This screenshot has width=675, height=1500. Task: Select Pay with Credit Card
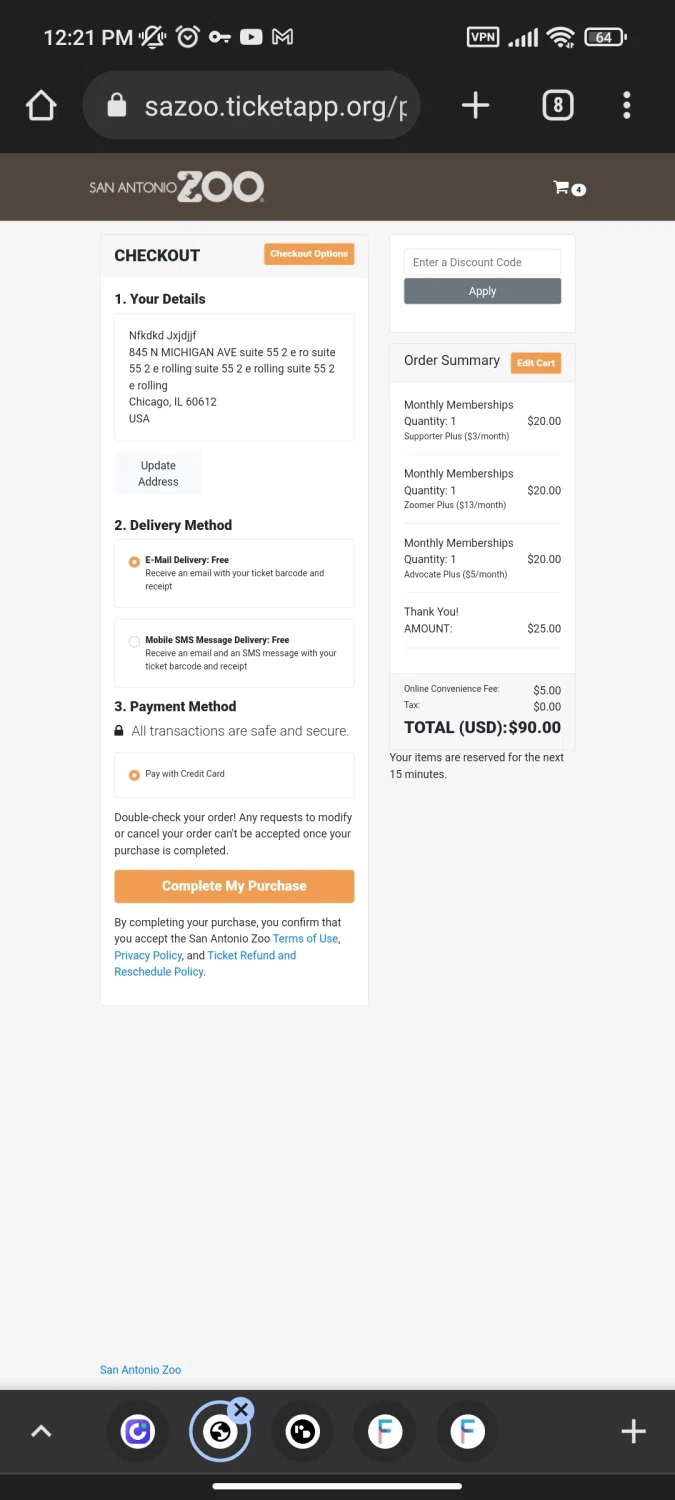[x=134, y=775]
